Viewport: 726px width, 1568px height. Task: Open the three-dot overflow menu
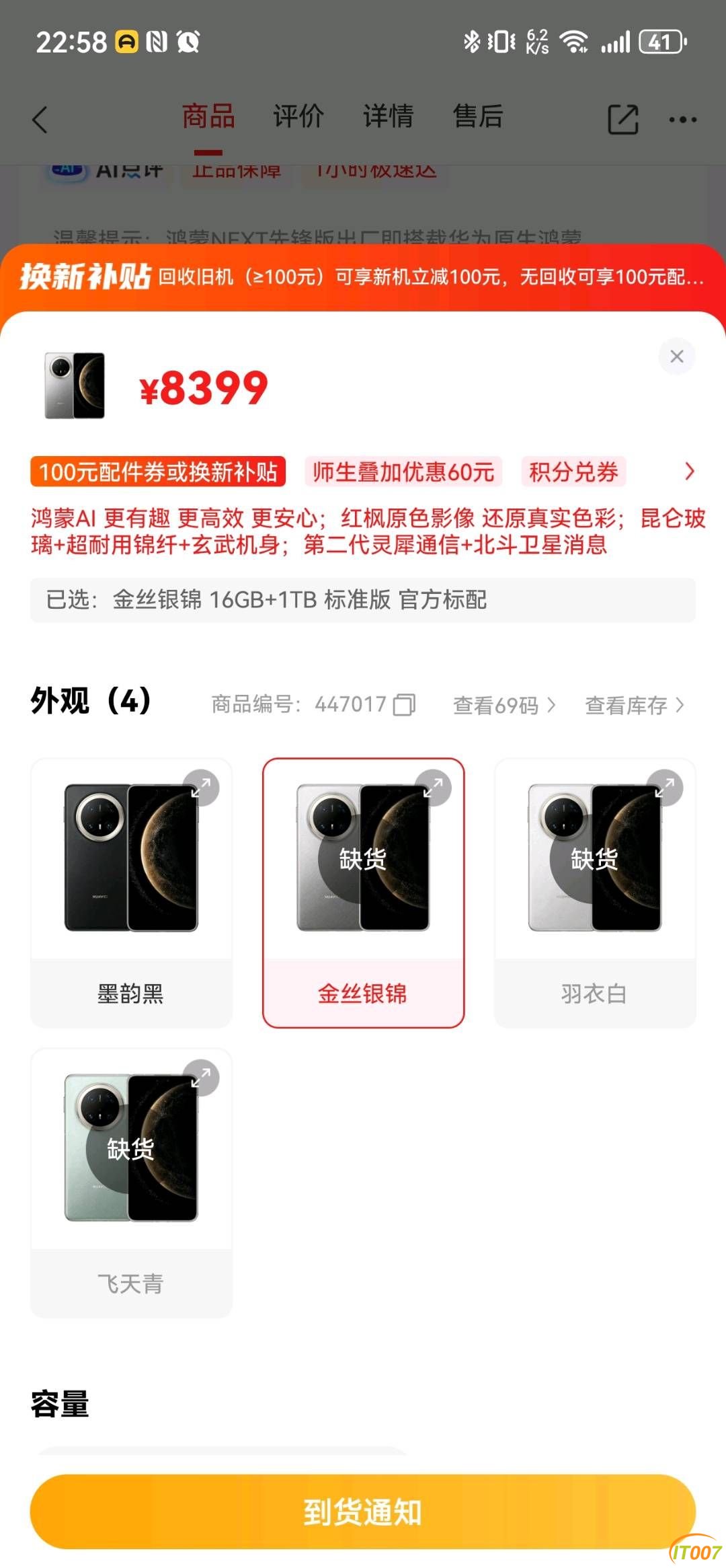point(682,120)
